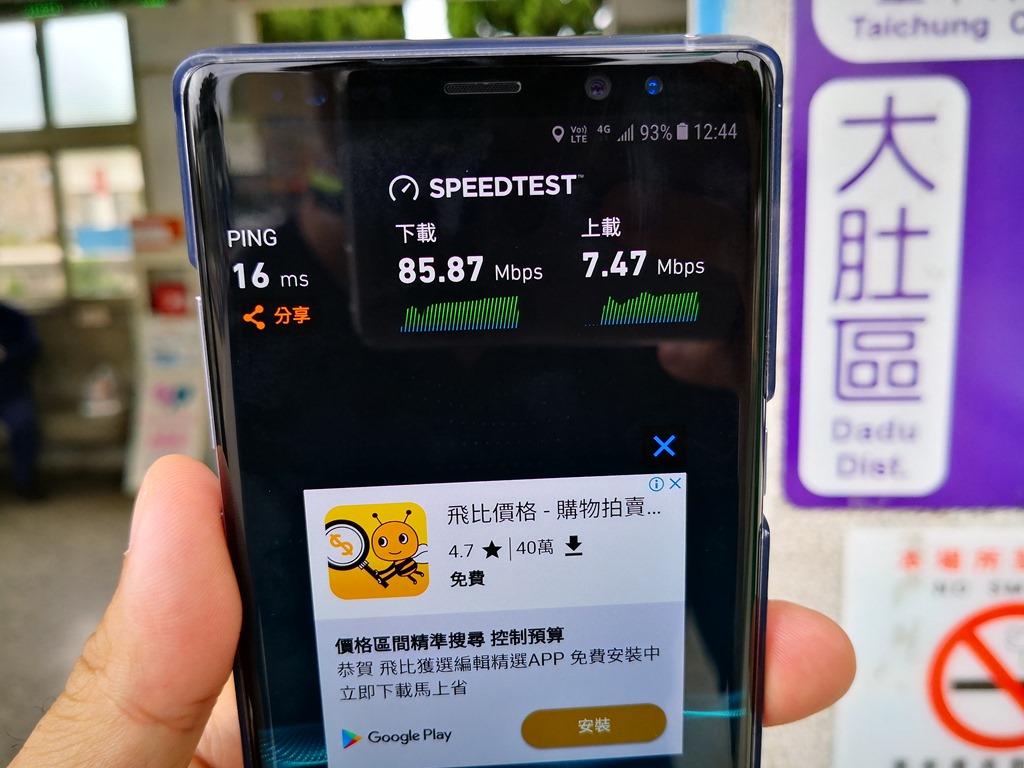1024x768 pixels.
Task: Dismiss the ad overlay with the blue X
Action: click(x=664, y=446)
